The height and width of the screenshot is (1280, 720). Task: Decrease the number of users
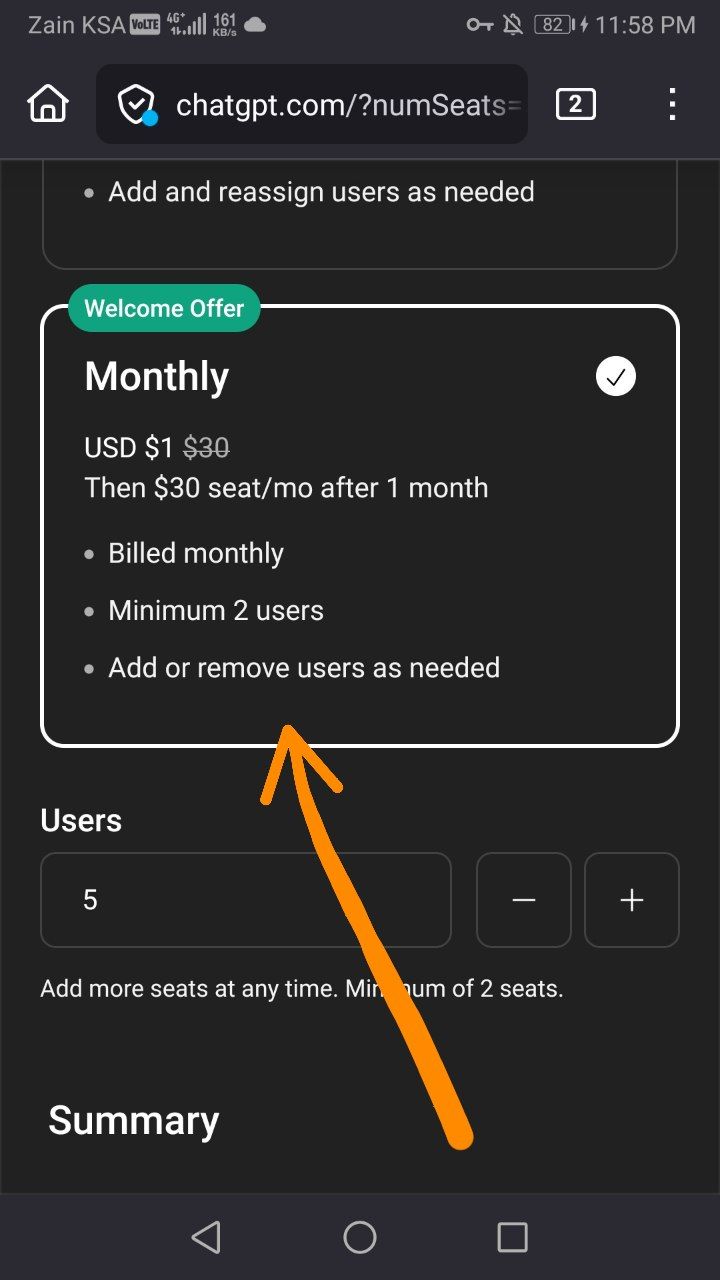[524, 900]
